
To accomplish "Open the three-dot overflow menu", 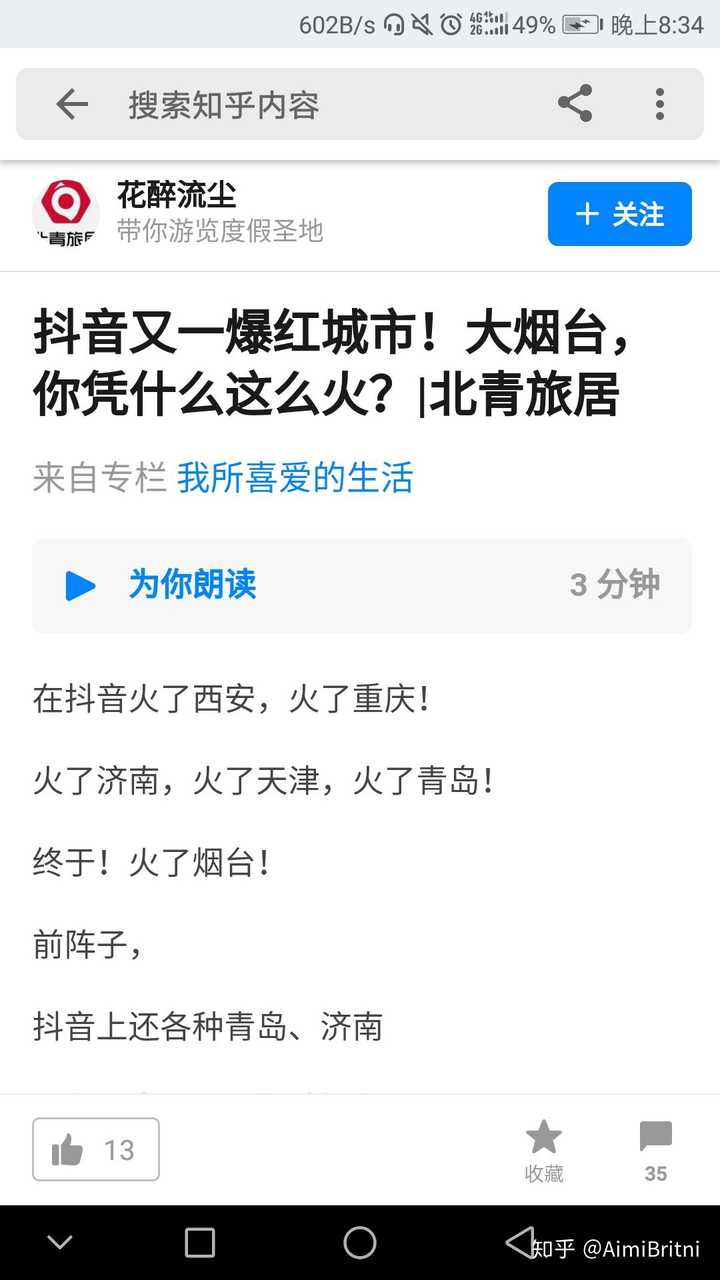I will coord(659,103).
